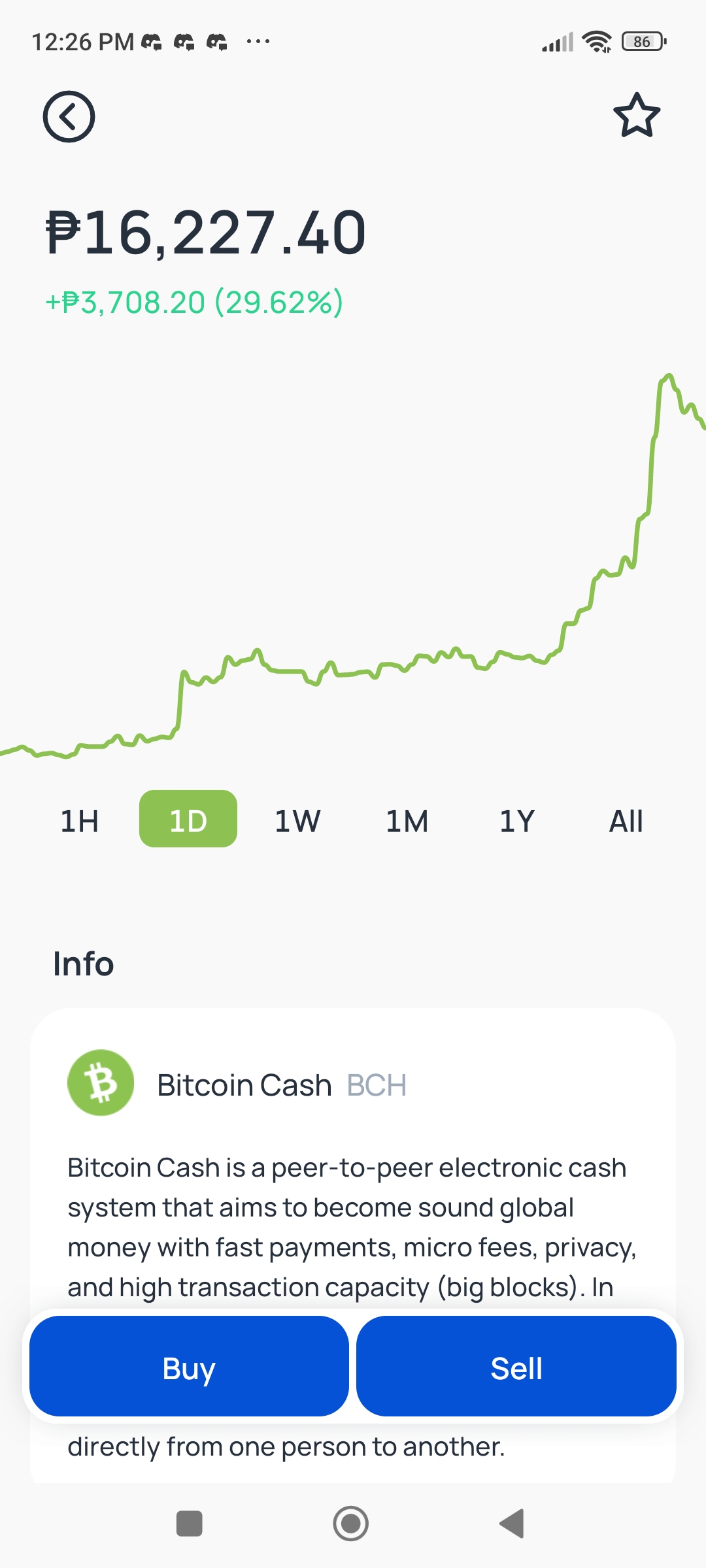This screenshot has width=706, height=1568.
Task: Go back using the circled arrow
Action: (69, 116)
